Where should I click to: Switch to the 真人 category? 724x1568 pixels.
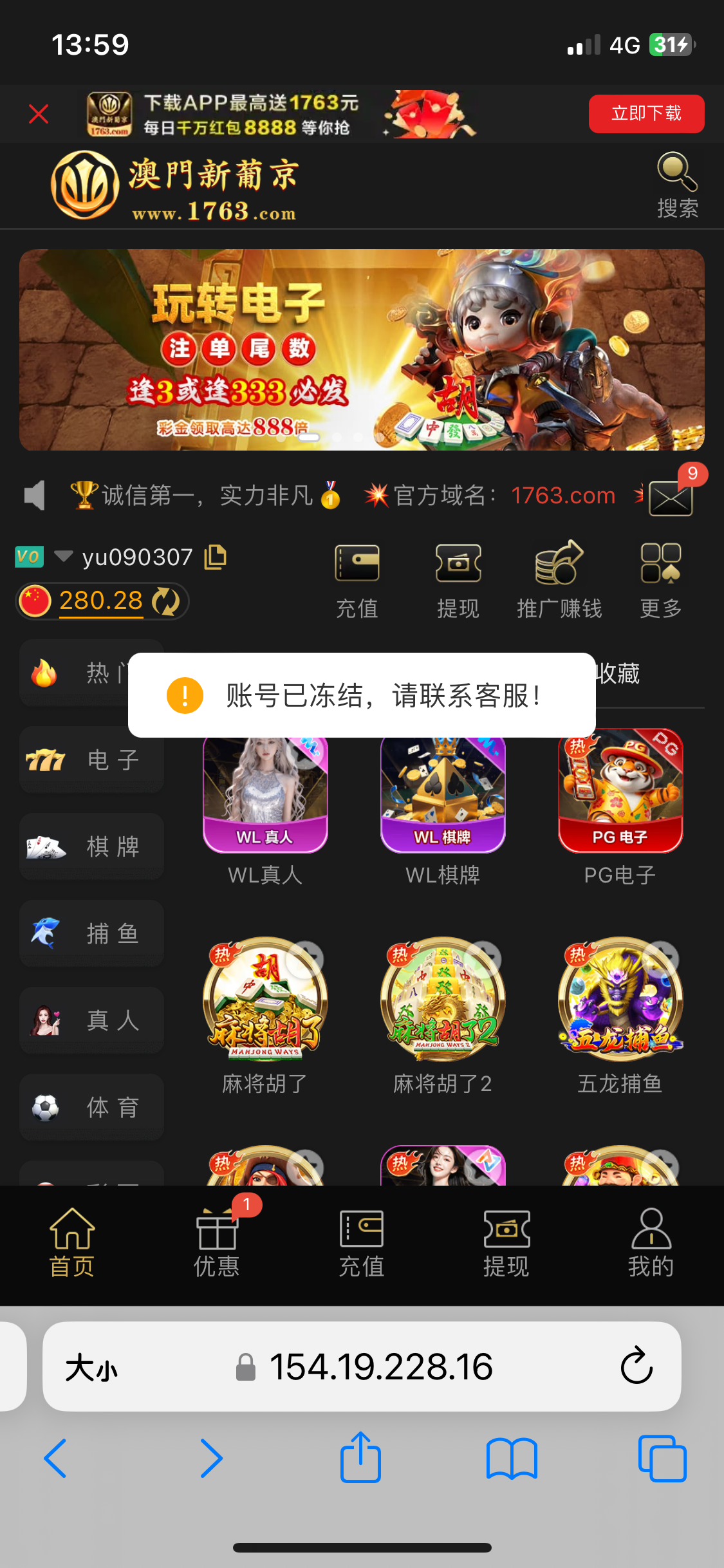91,1020
